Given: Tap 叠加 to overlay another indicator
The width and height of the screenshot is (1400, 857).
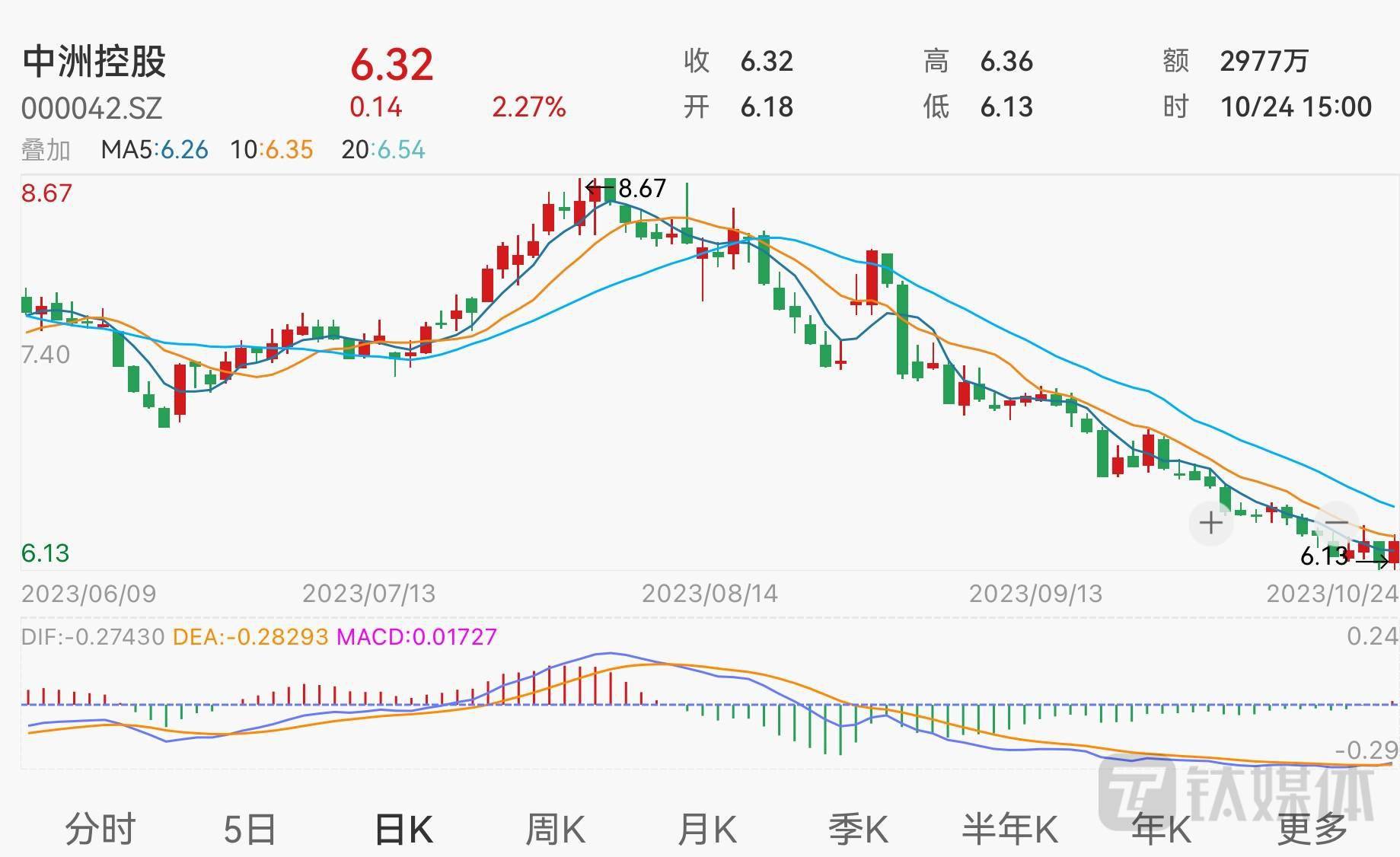Looking at the screenshot, I should click(46, 150).
